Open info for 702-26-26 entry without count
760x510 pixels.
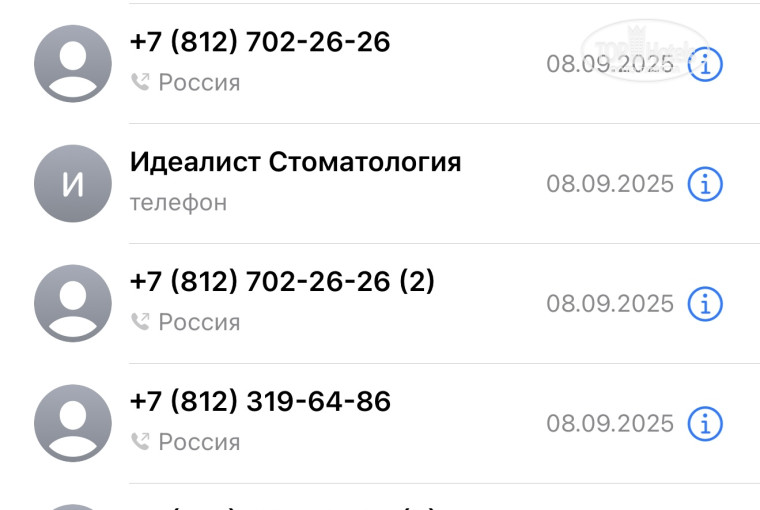coord(705,65)
